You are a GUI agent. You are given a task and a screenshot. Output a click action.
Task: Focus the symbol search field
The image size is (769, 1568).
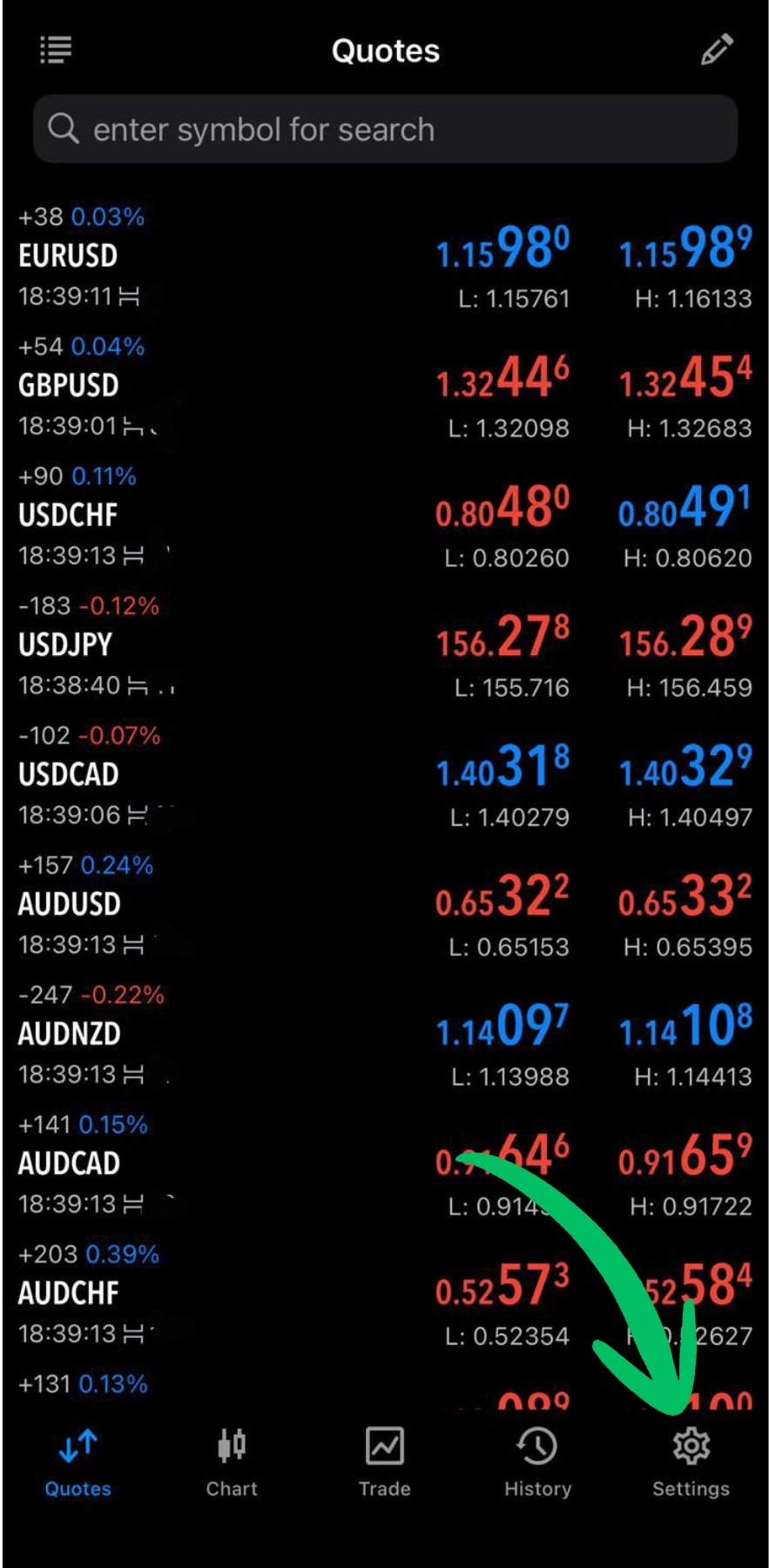pos(385,129)
